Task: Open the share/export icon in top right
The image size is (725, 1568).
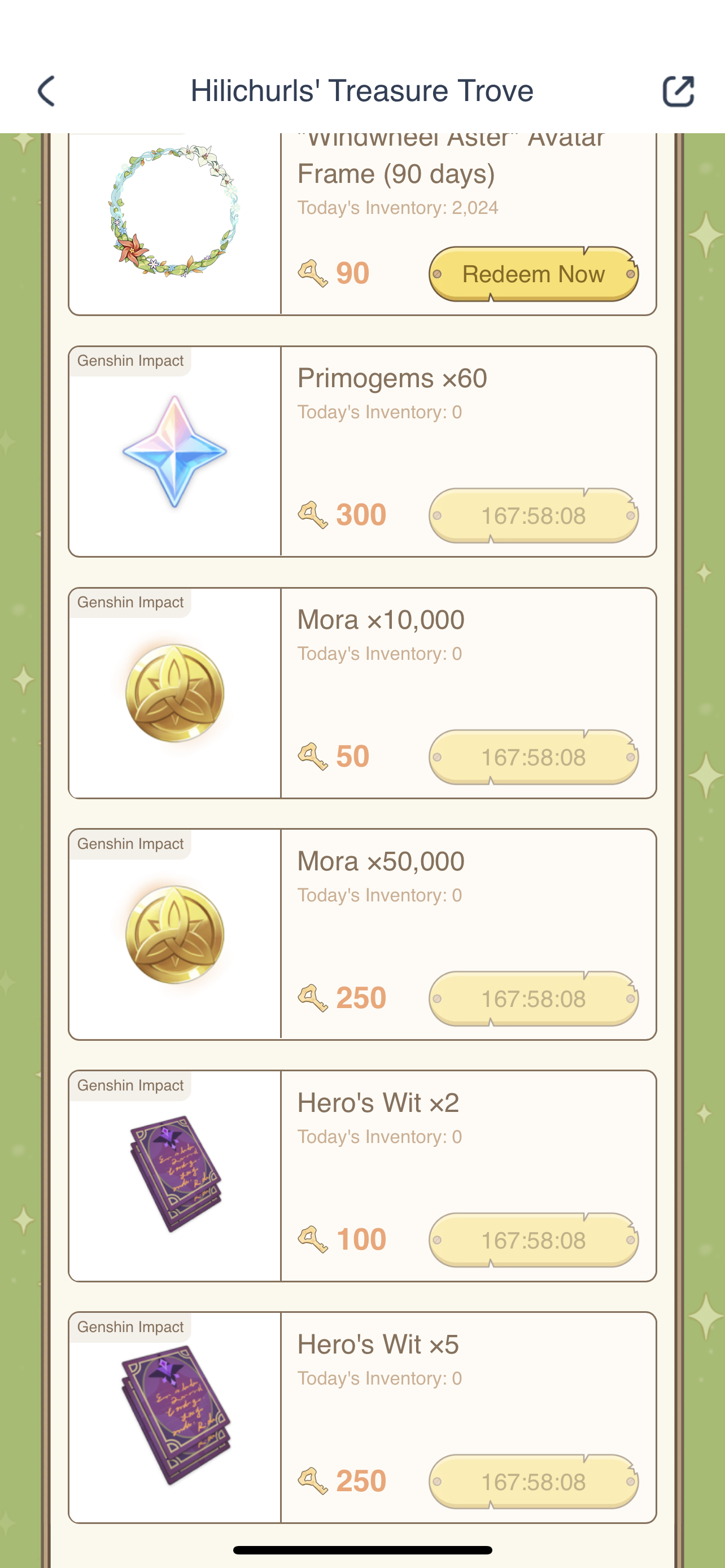Action: tap(678, 90)
